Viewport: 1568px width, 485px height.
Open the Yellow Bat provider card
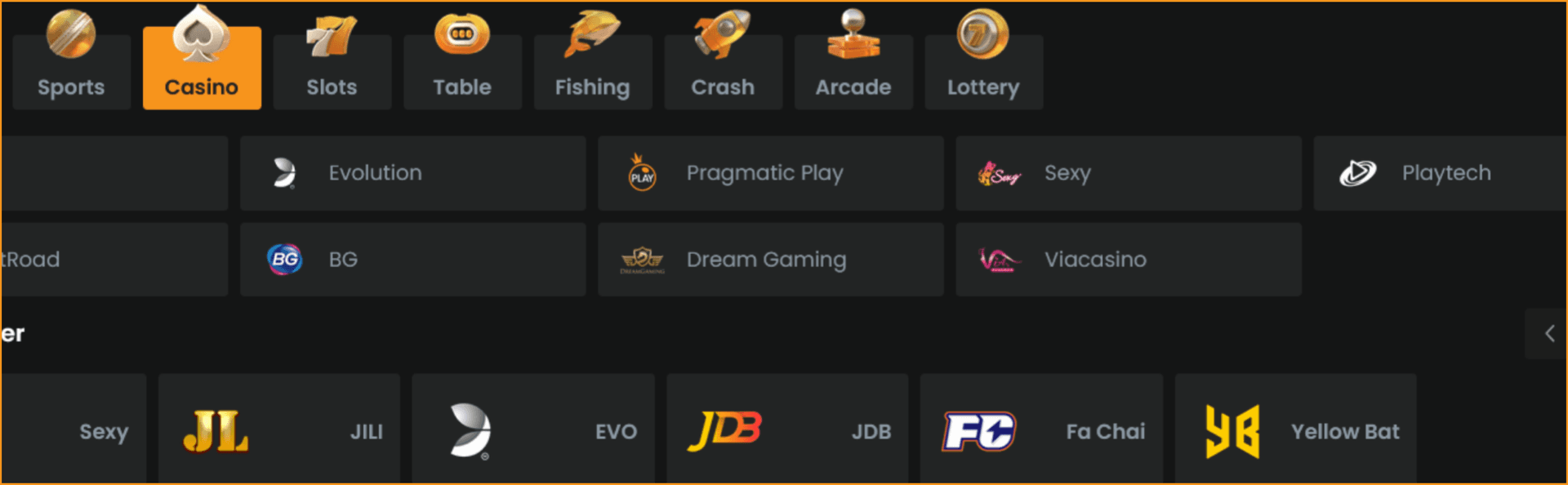click(x=1295, y=430)
